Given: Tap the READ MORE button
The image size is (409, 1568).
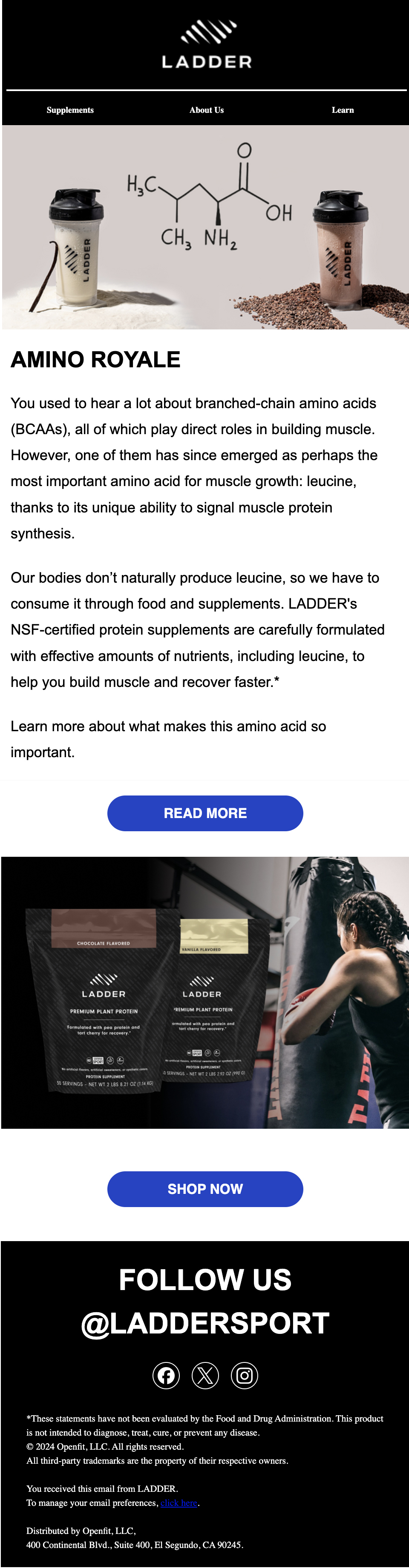Looking at the screenshot, I should [205, 813].
